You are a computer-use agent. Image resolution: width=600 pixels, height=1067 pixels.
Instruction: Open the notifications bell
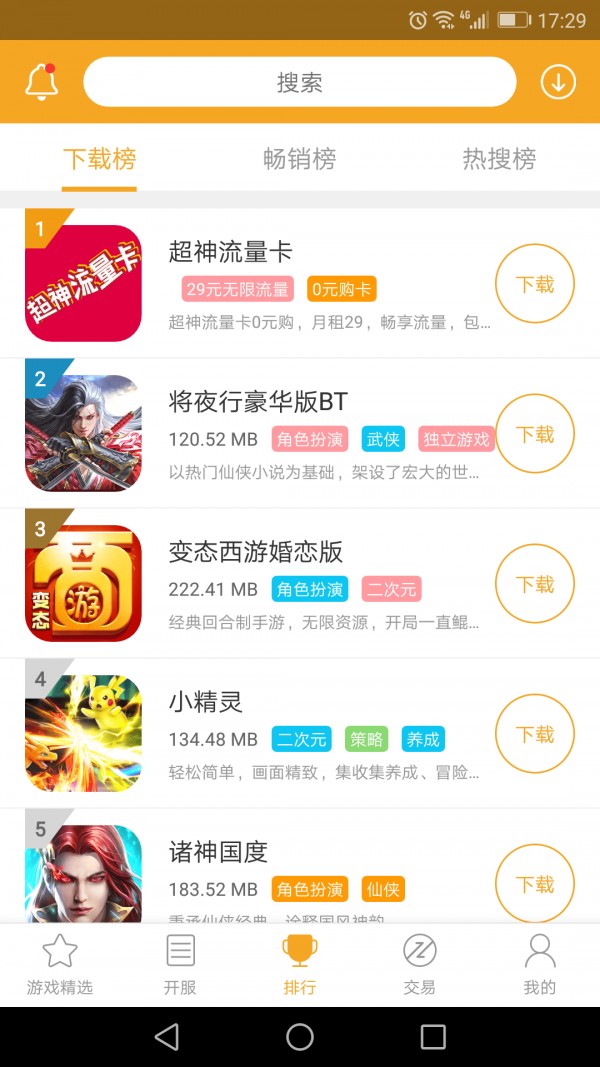[x=41, y=82]
